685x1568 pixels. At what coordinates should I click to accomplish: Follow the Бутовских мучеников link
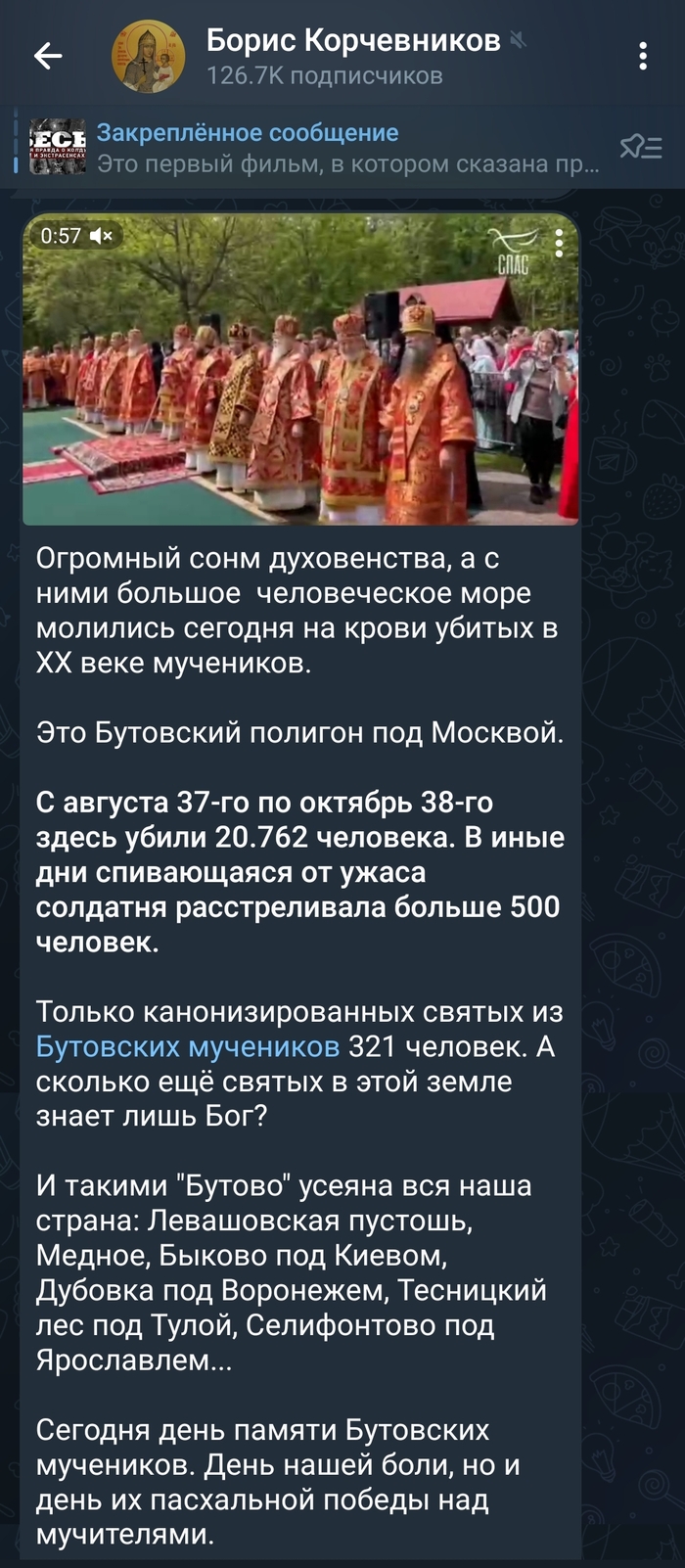click(188, 1047)
